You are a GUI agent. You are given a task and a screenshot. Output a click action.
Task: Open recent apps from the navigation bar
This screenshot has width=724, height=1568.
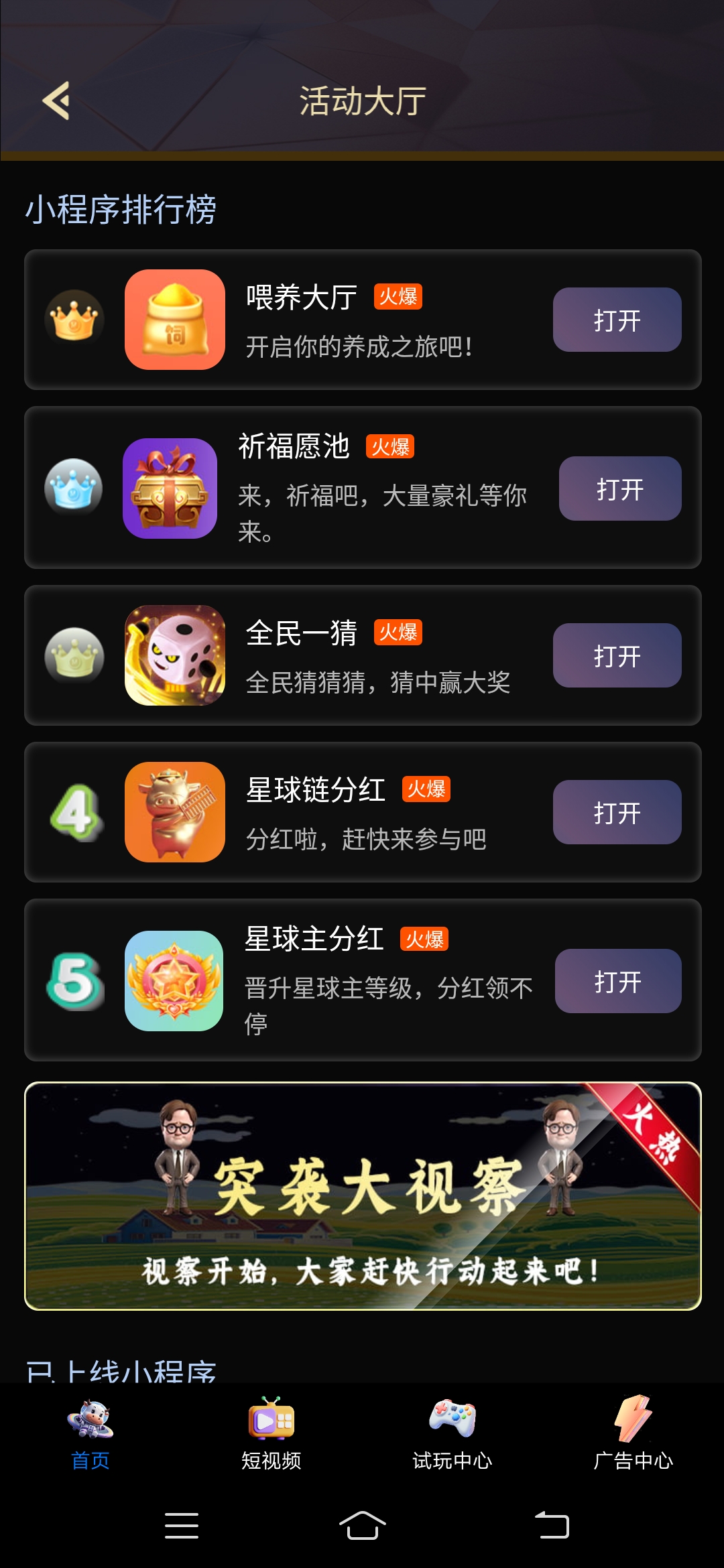pos(182,1526)
